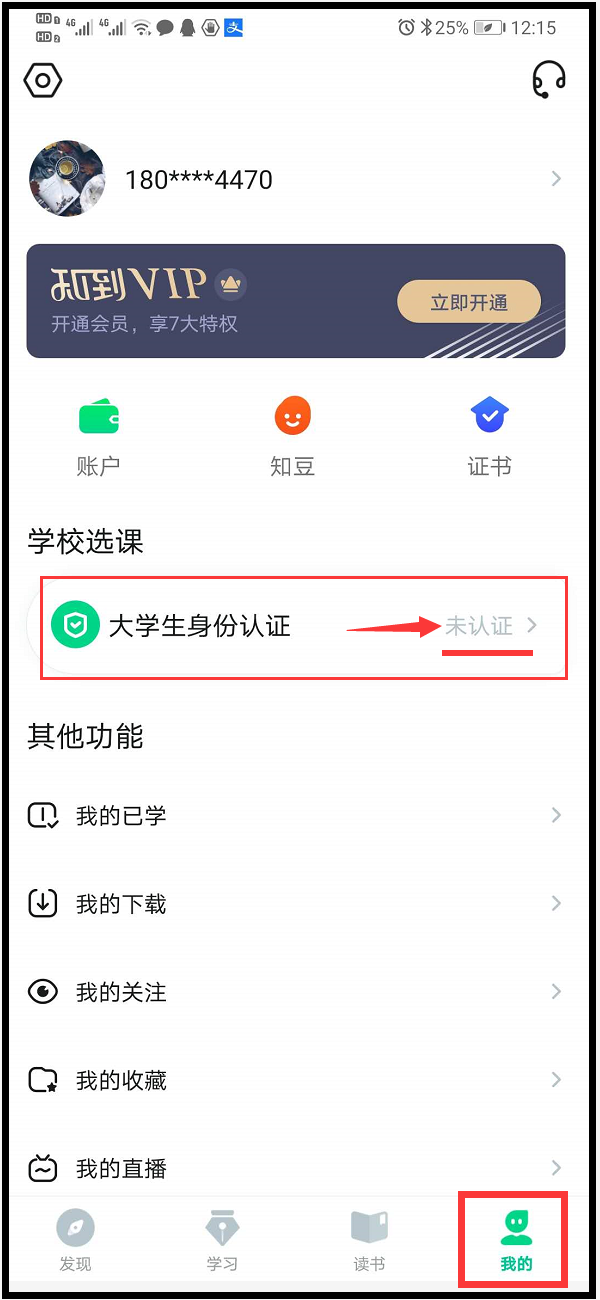The height and width of the screenshot is (1300, 600).
Task: Open 我的已学 list
Action: (300, 816)
